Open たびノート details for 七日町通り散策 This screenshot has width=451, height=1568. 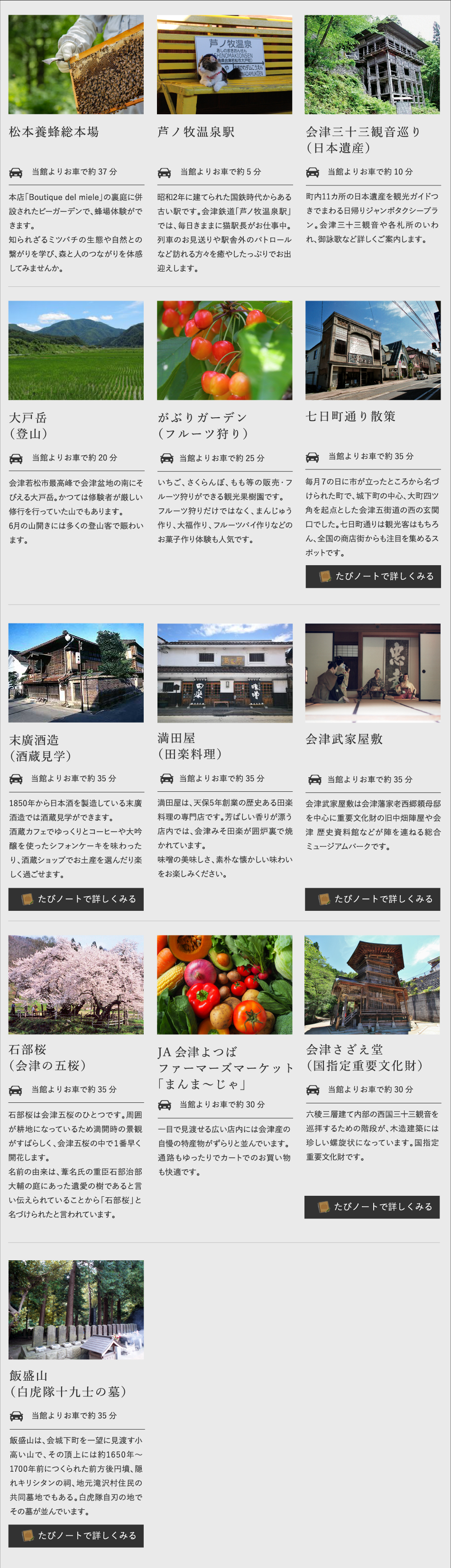point(372,576)
